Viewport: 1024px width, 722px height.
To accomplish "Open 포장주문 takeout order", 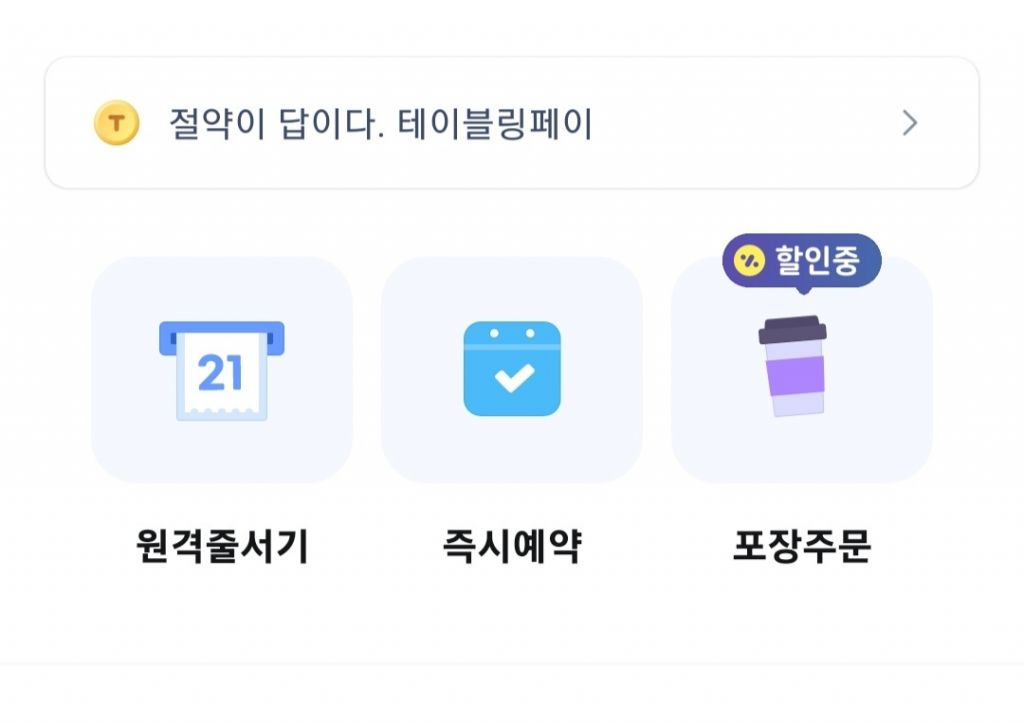I will [x=801, y=370].
